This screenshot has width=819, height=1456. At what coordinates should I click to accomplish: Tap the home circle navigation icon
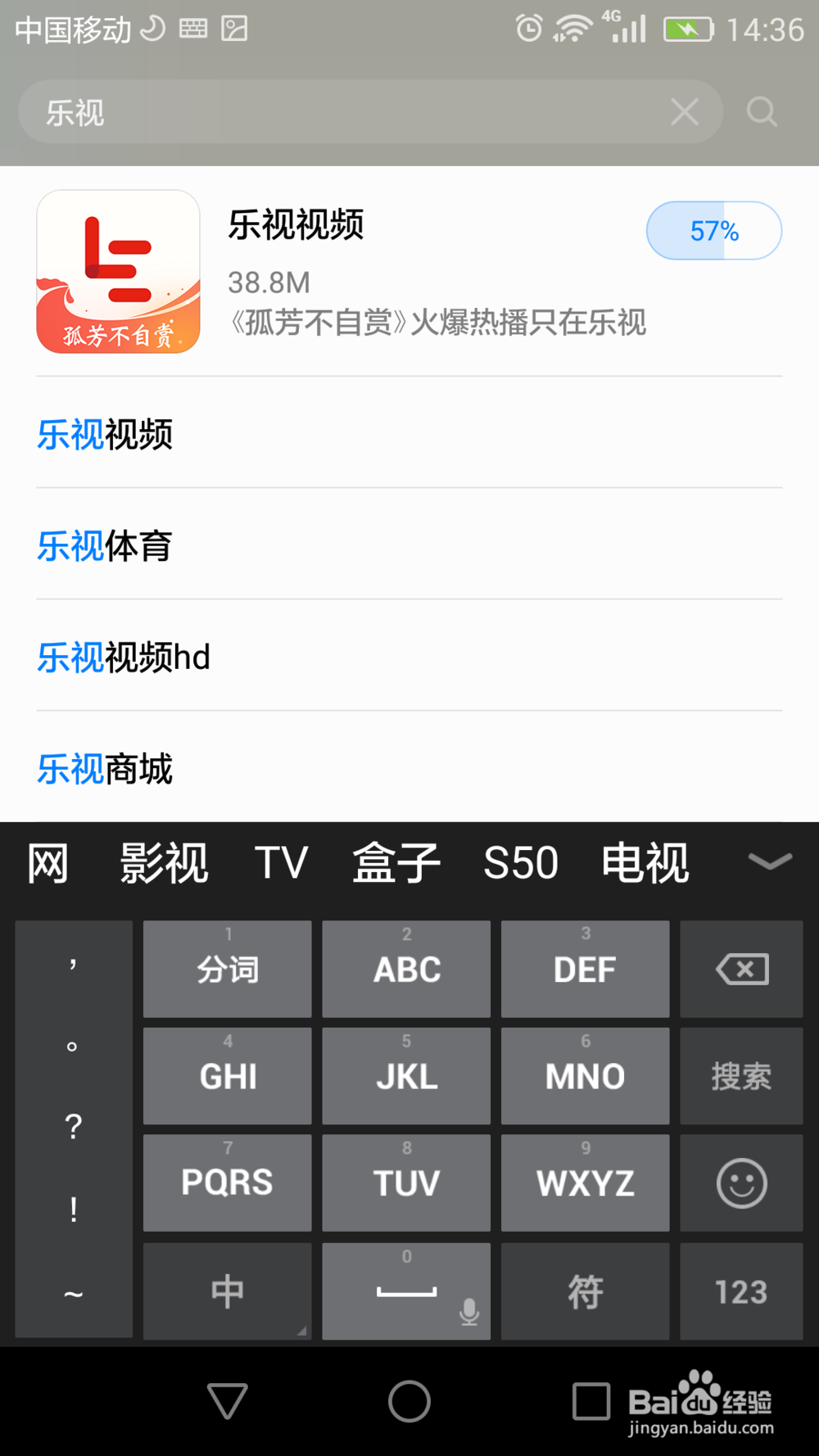(409, 1402)
